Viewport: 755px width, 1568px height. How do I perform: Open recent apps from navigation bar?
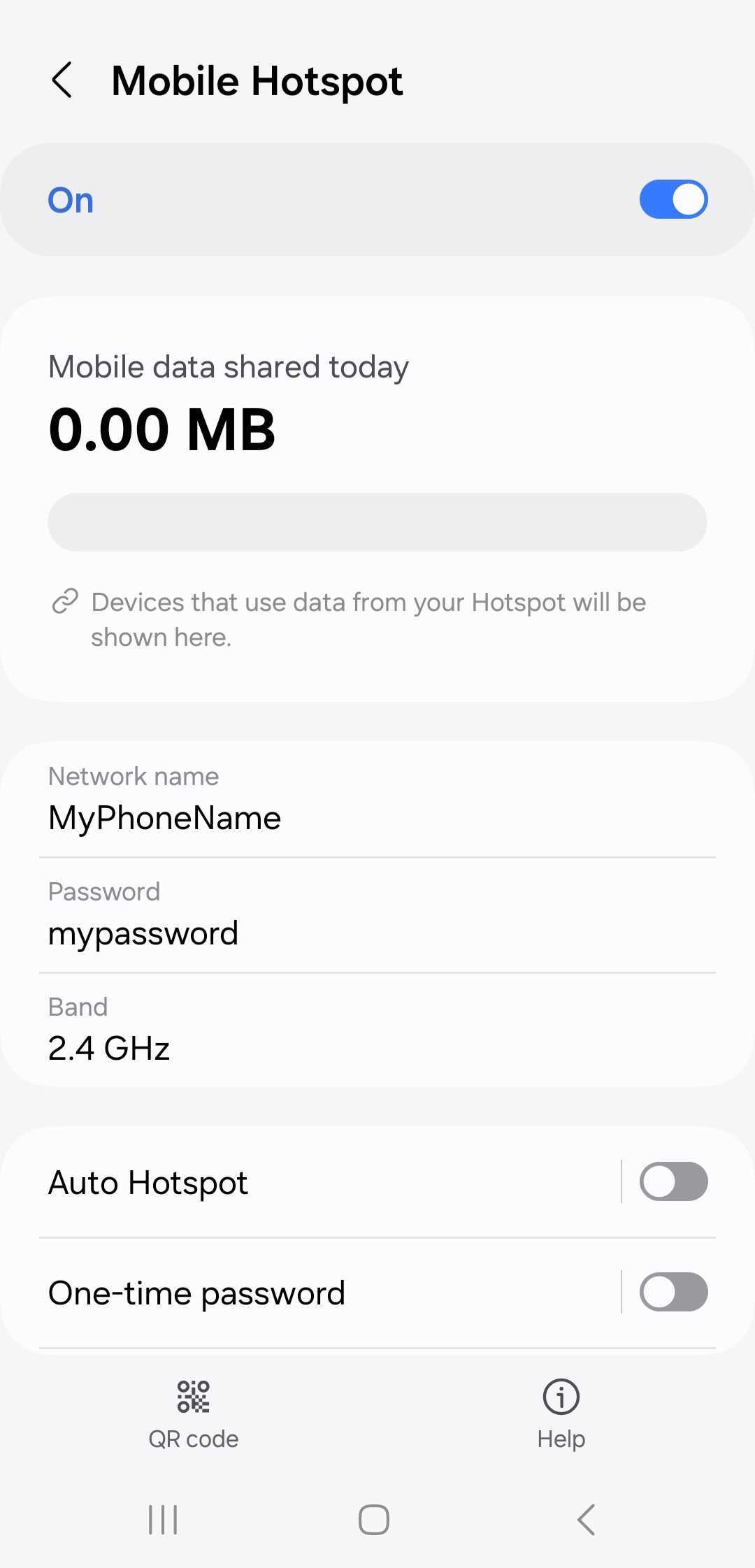(163, 1520)
